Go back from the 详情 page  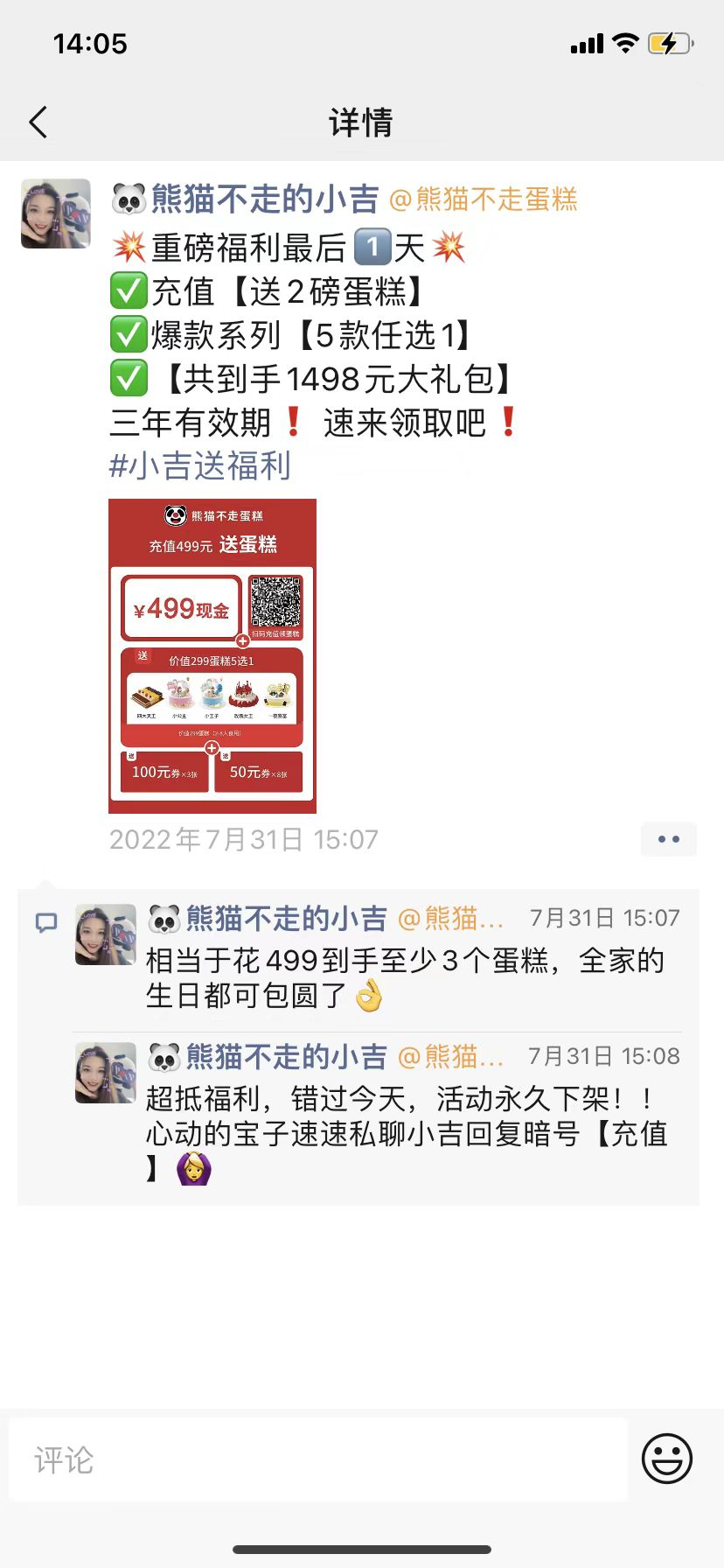point(38,122)
